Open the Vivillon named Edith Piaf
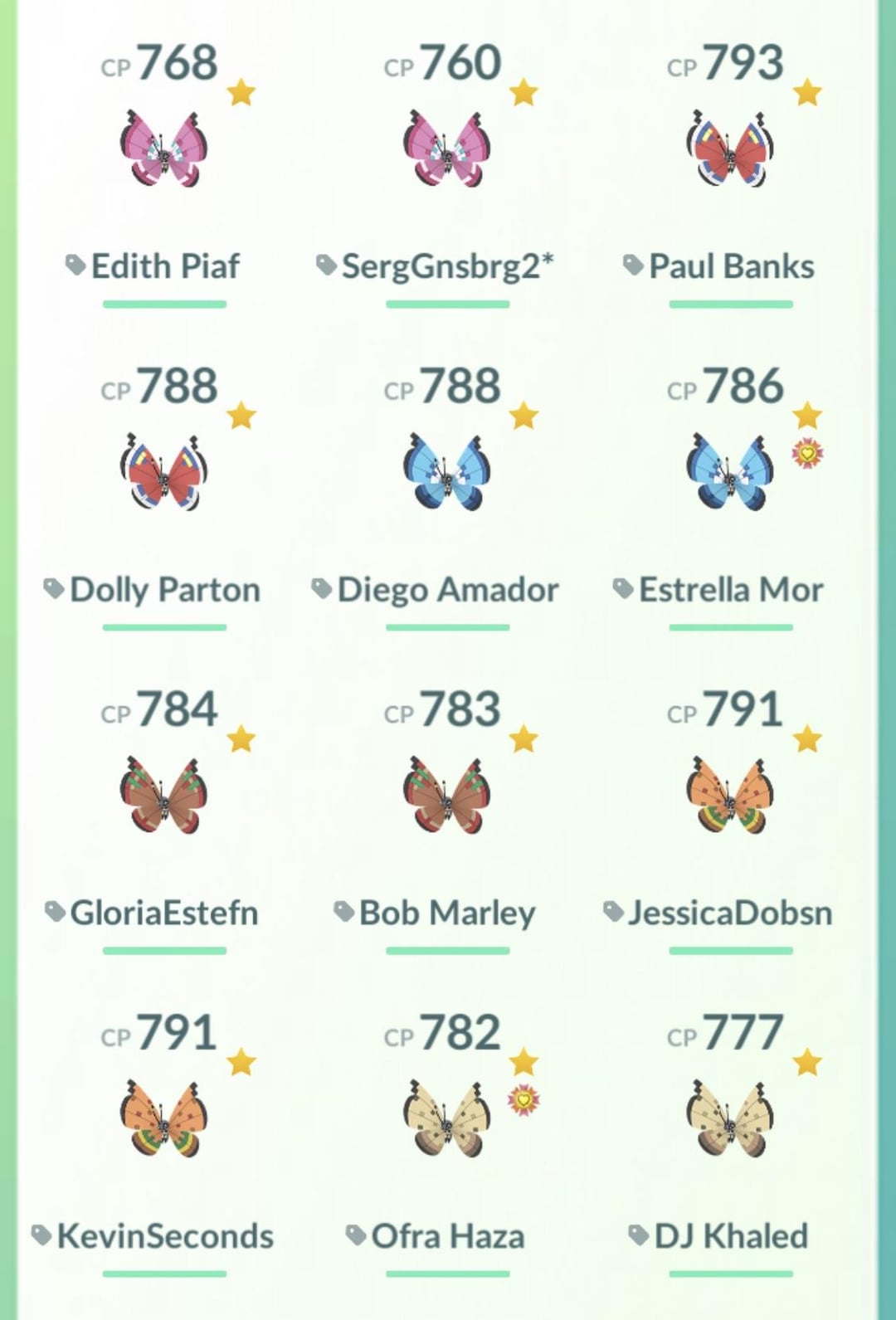896x1320 pixels. (163, 150)
